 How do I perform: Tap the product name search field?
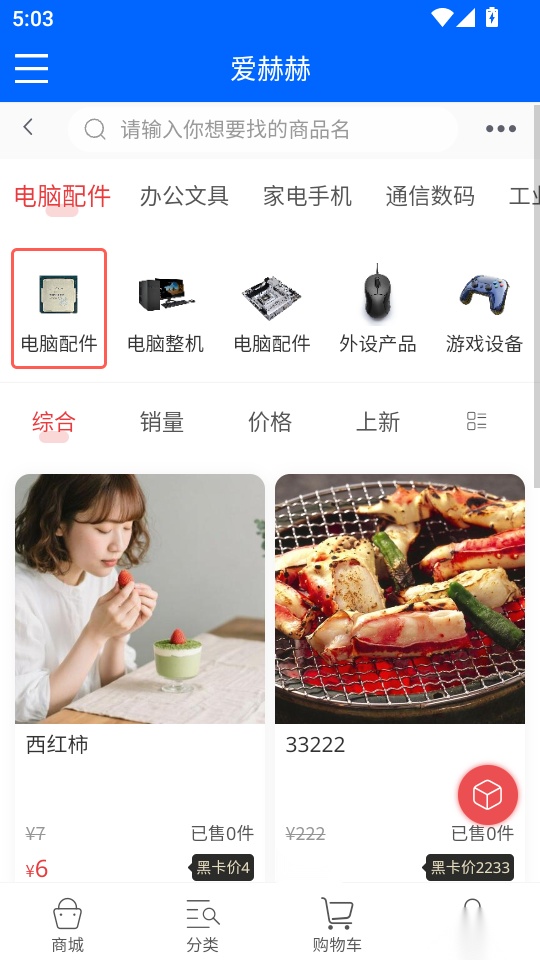[x=263, y=129]
